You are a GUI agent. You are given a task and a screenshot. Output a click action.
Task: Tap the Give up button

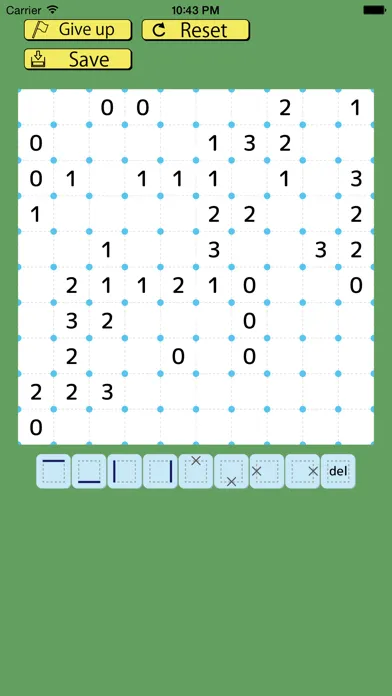pyautogui.click(x=78, y=30)
